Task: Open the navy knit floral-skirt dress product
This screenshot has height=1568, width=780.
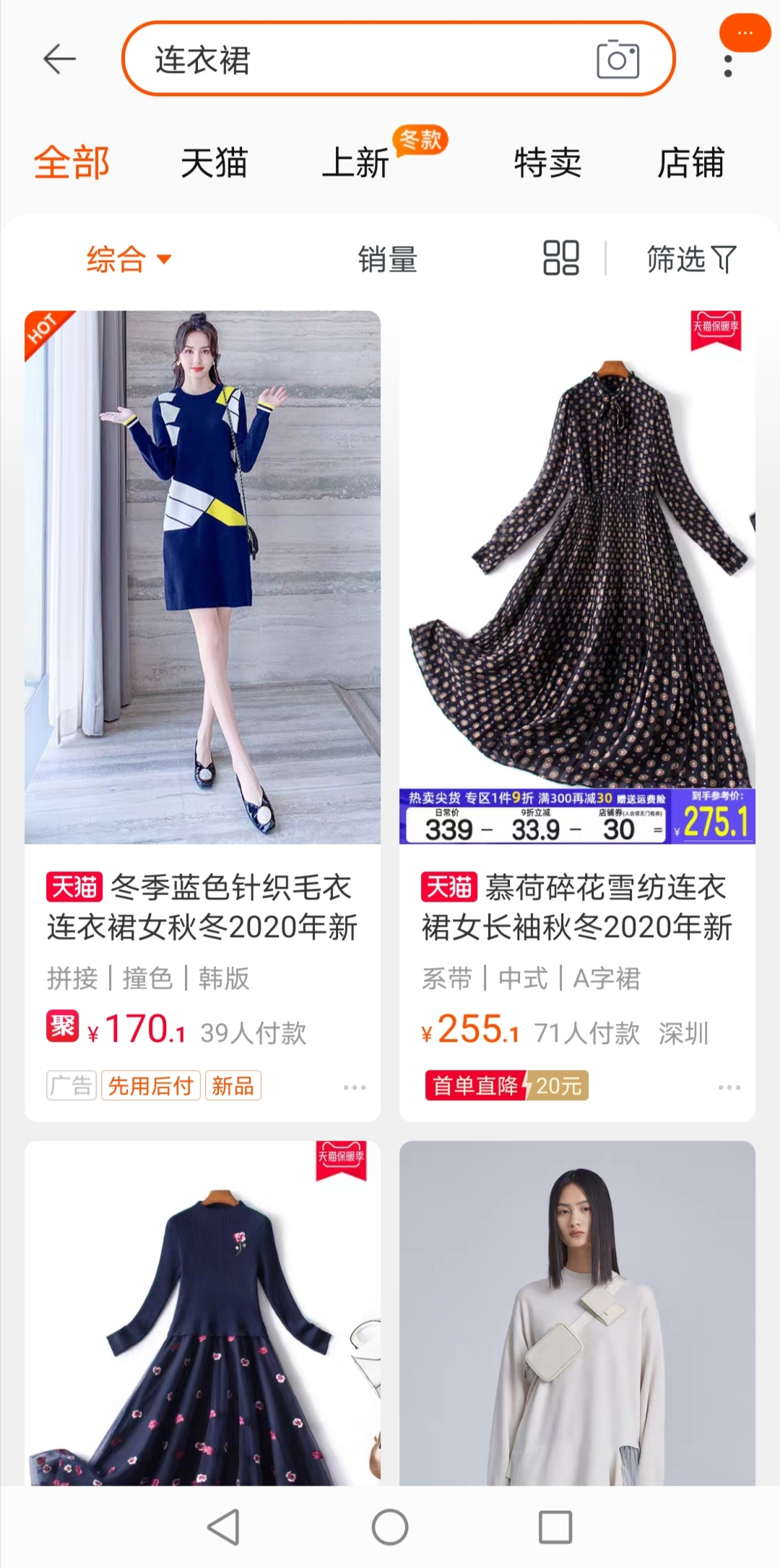Action: pos(202,1314)
